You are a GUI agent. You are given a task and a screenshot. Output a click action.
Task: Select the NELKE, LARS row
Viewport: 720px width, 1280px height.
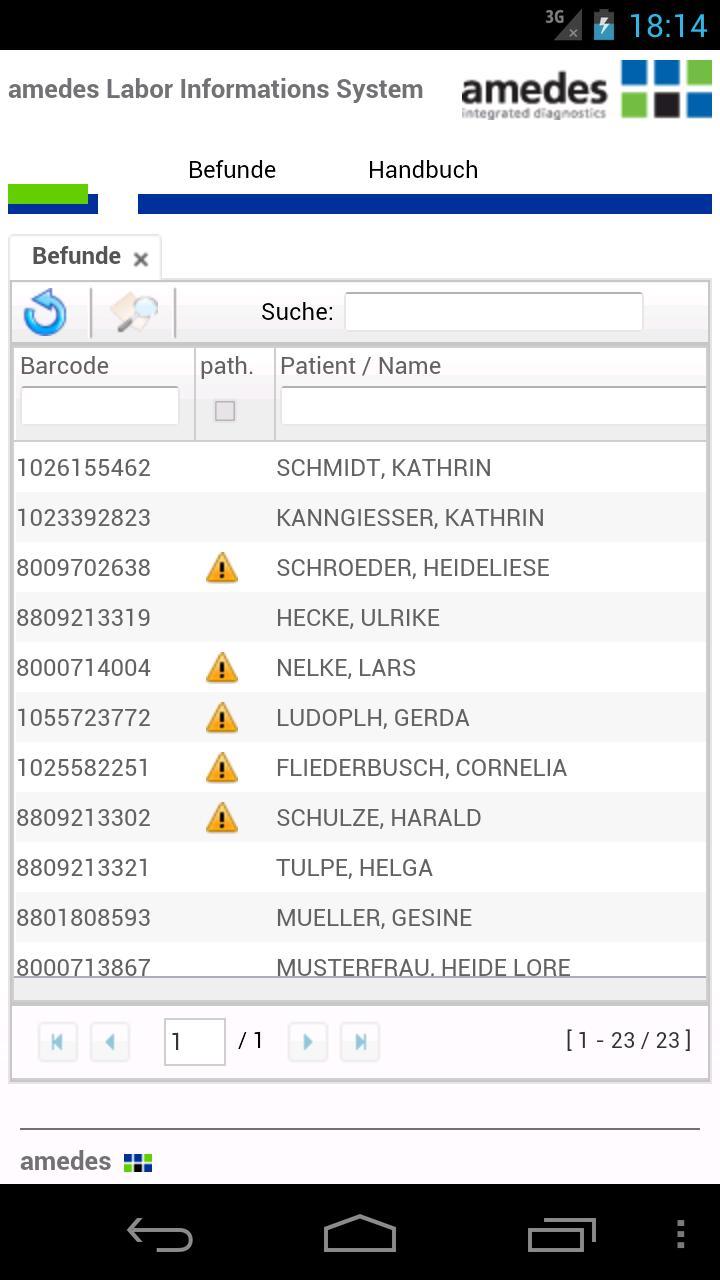[x=345, y=668]
